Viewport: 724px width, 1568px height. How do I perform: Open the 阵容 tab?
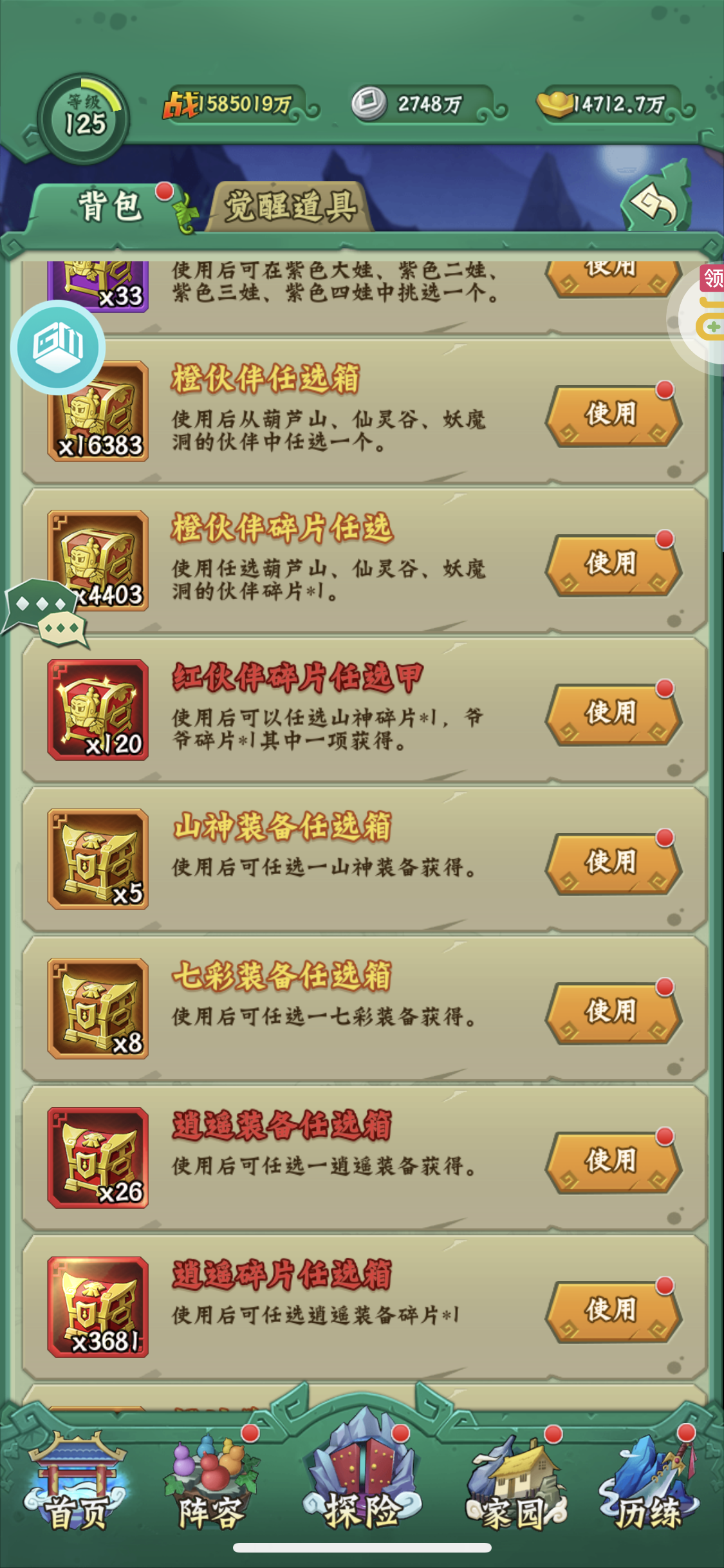point(211,1484)
